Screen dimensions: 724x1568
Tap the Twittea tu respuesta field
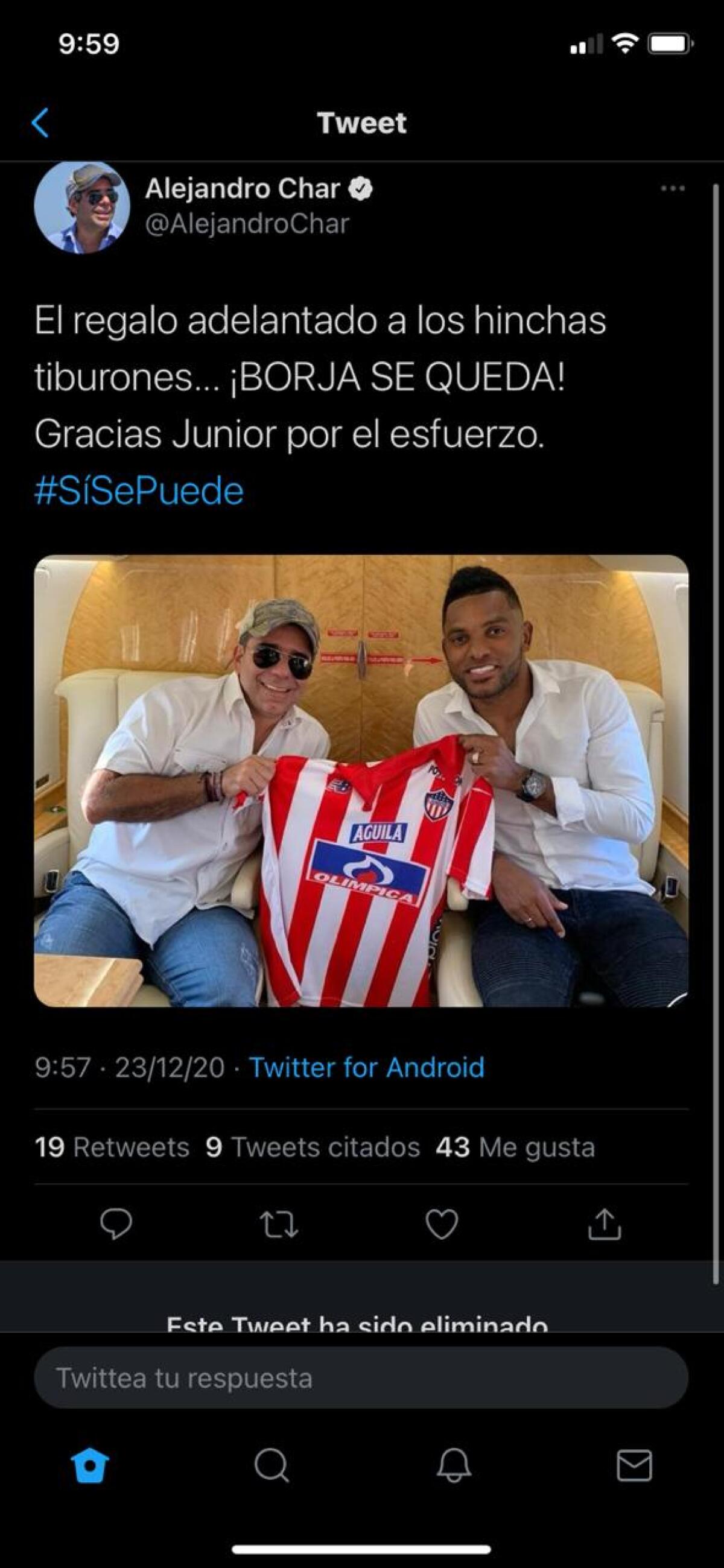[361, 1377]
